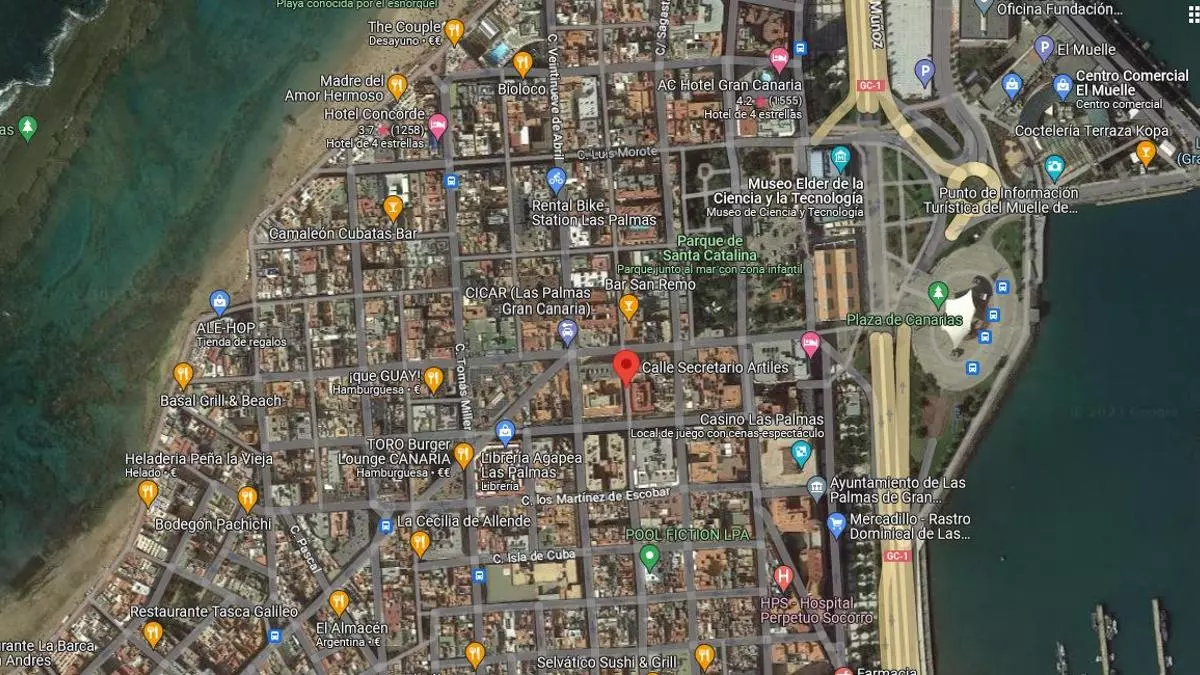Open the TORO Burger Lounge CANARIA pin
1200x675 pixels.
(x=463, y=455)
